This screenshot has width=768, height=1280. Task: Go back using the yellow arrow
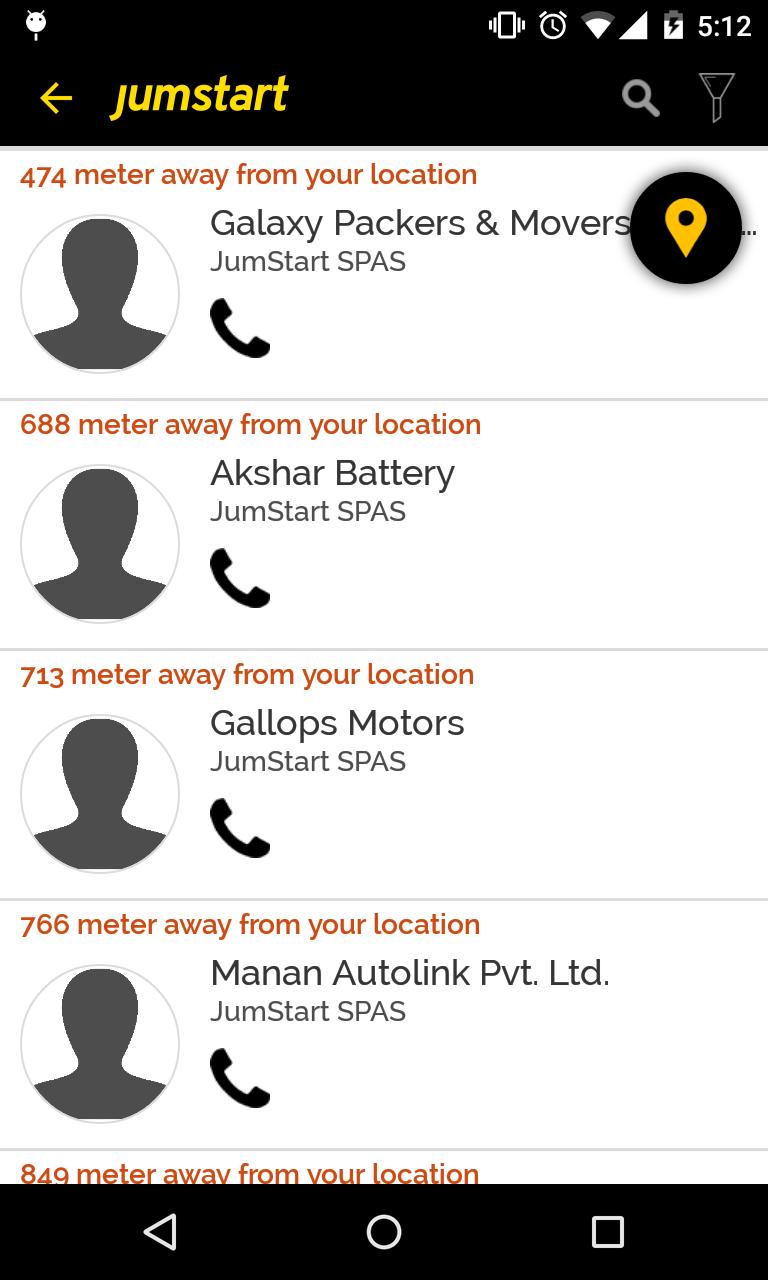[x=56, y=97]
